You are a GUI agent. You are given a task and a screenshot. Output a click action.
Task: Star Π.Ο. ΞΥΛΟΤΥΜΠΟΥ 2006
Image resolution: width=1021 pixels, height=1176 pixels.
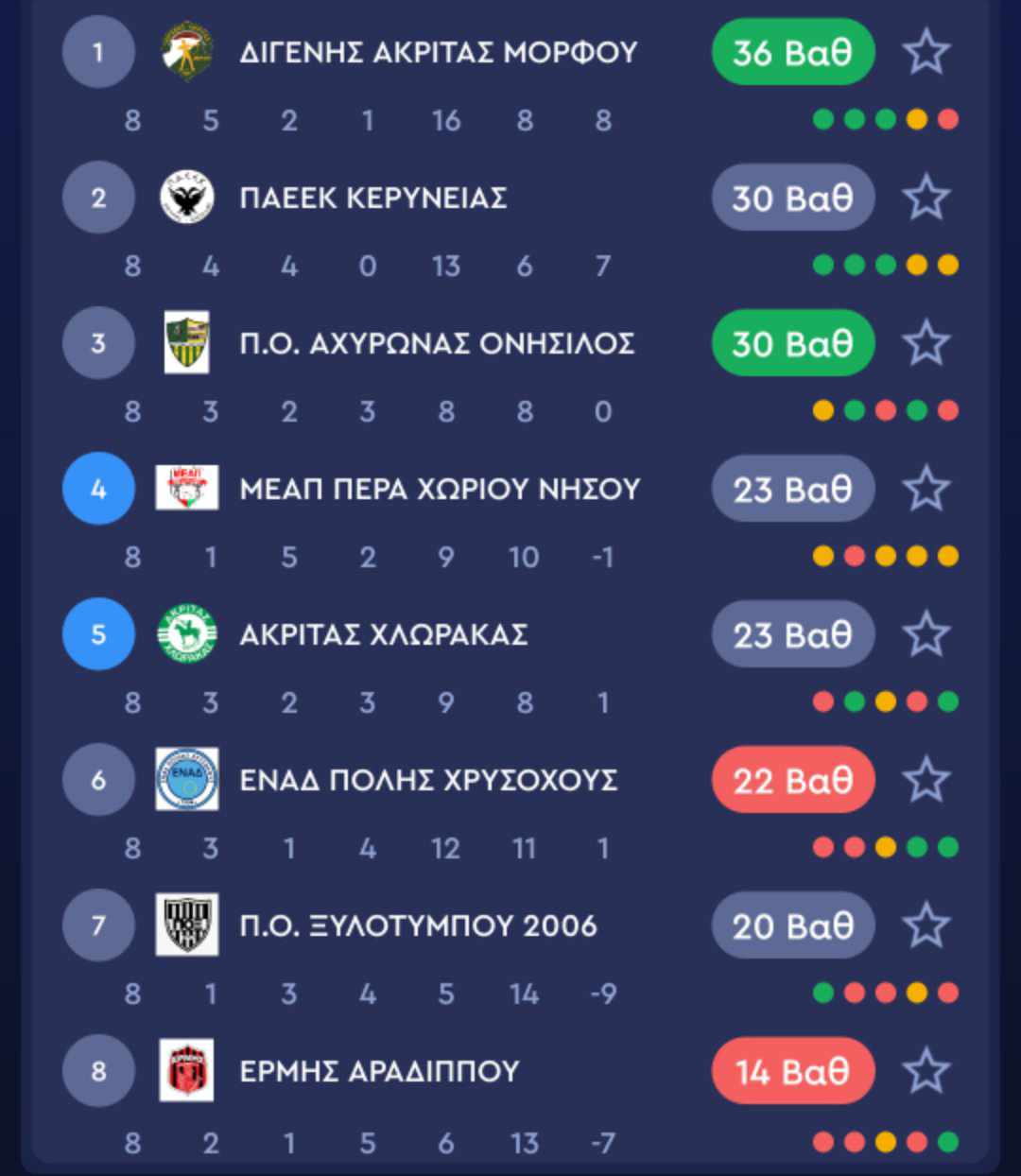point(926,925)
